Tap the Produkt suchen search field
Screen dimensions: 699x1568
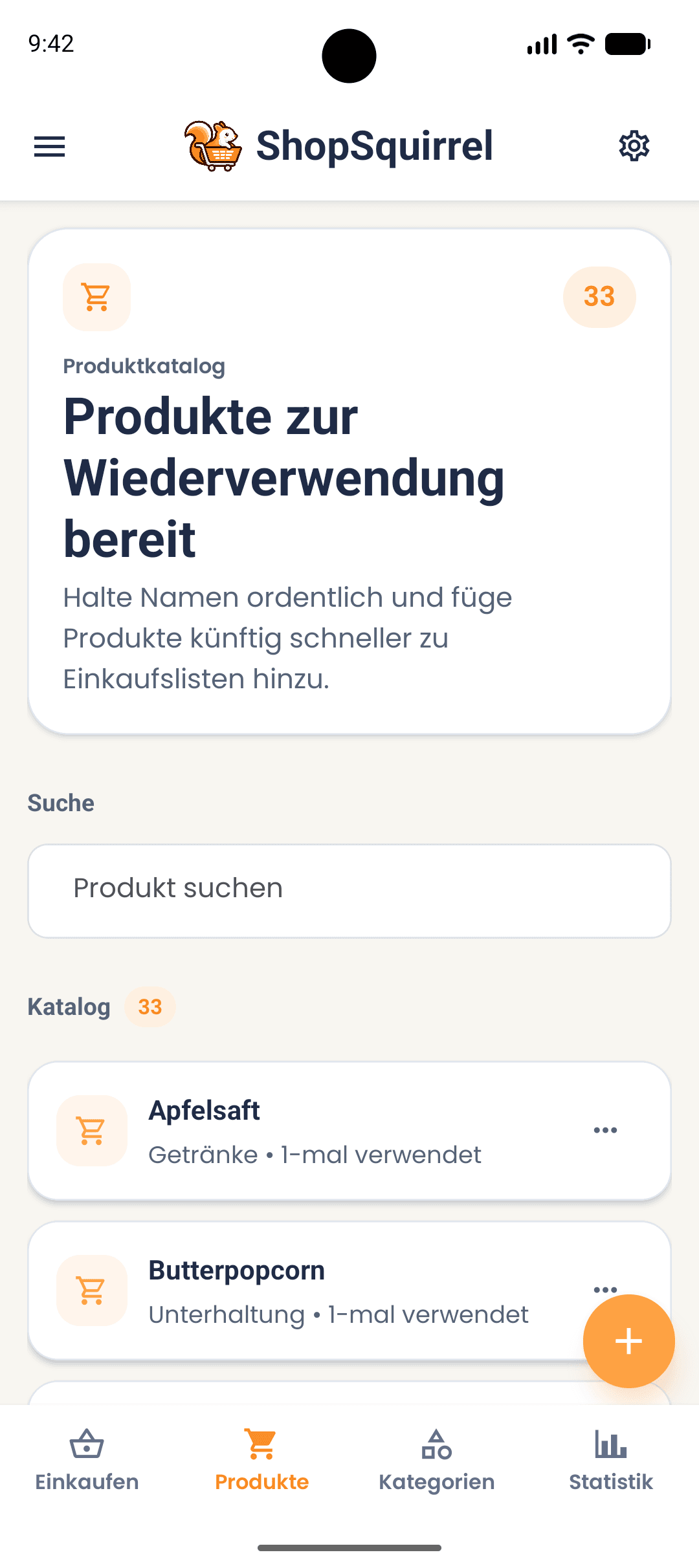(349, 889)
